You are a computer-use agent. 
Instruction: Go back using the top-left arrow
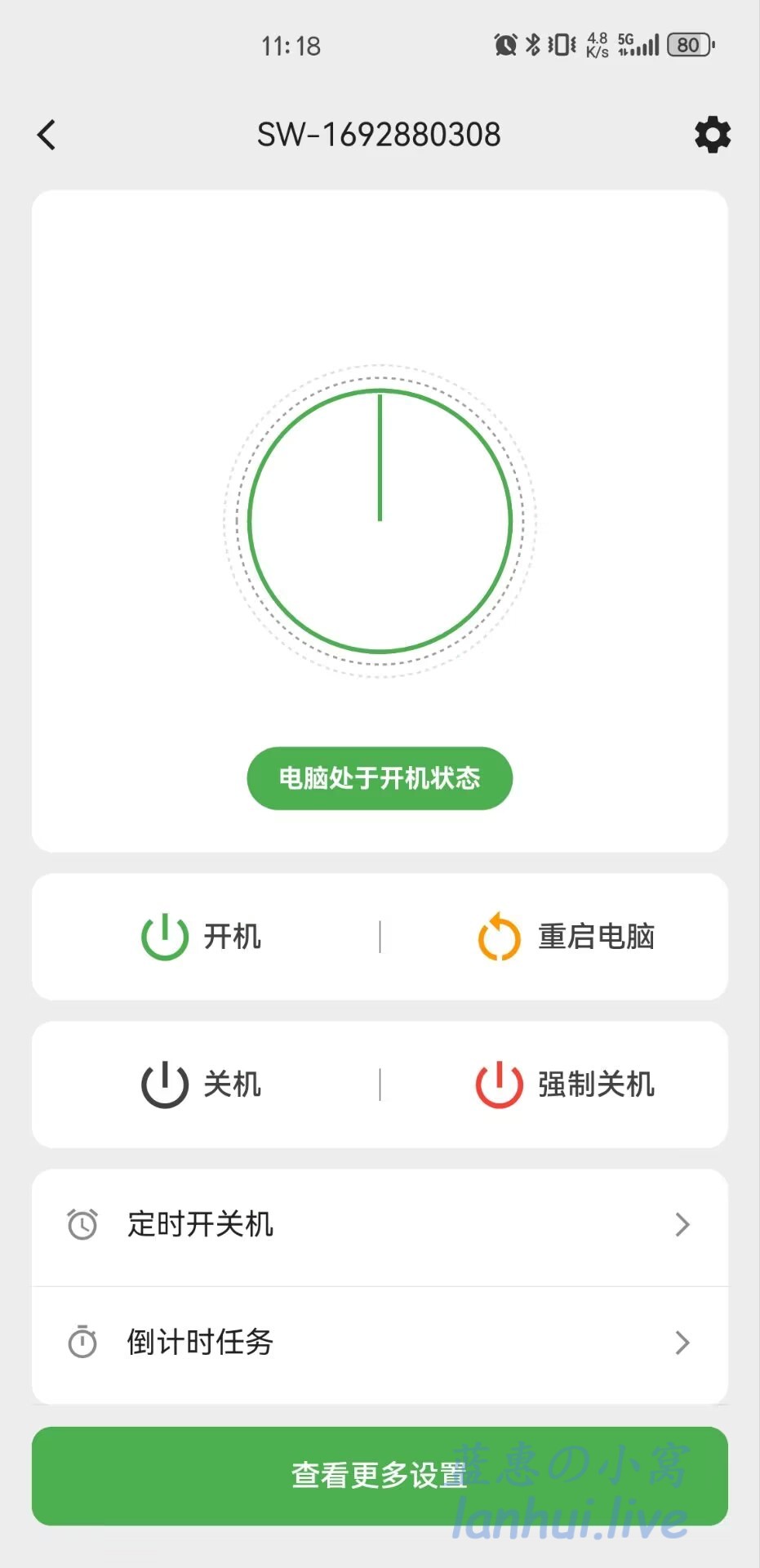click(x=47, y=135)
